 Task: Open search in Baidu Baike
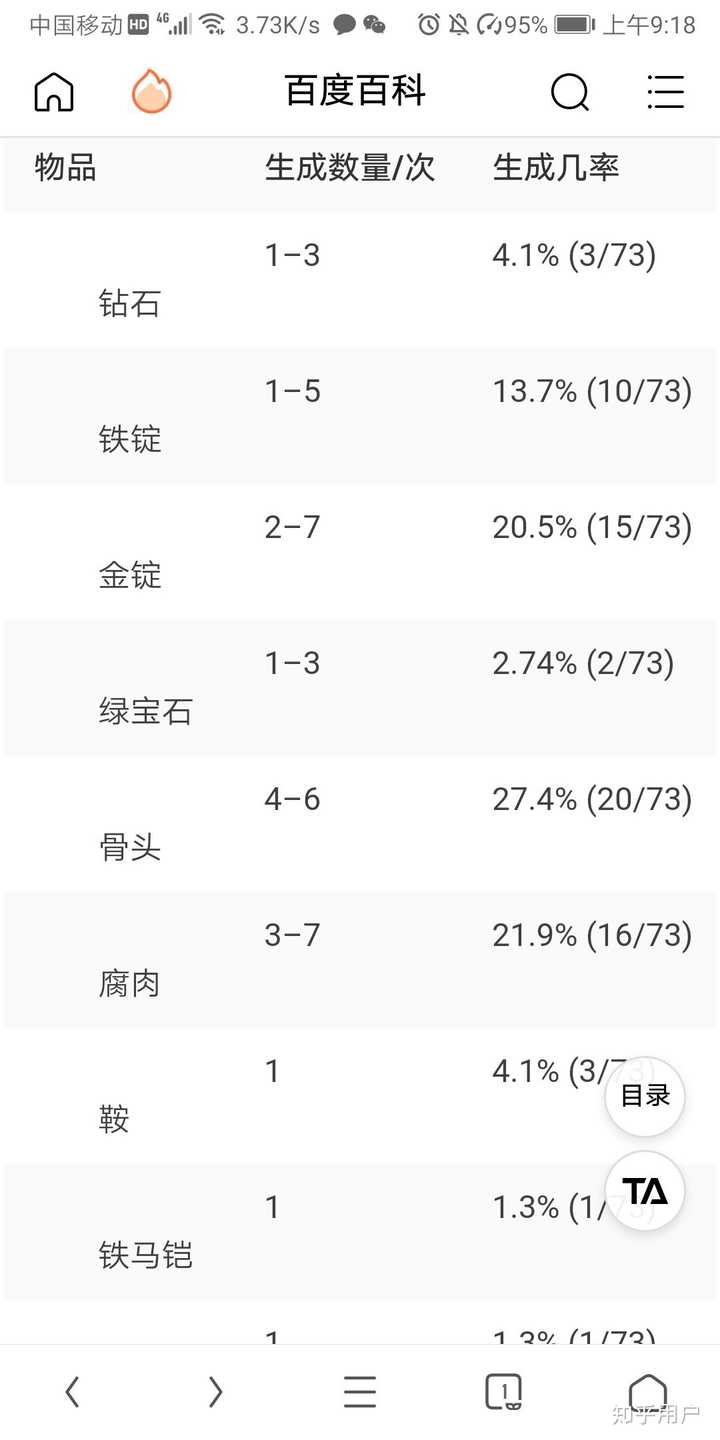point(569,92)
